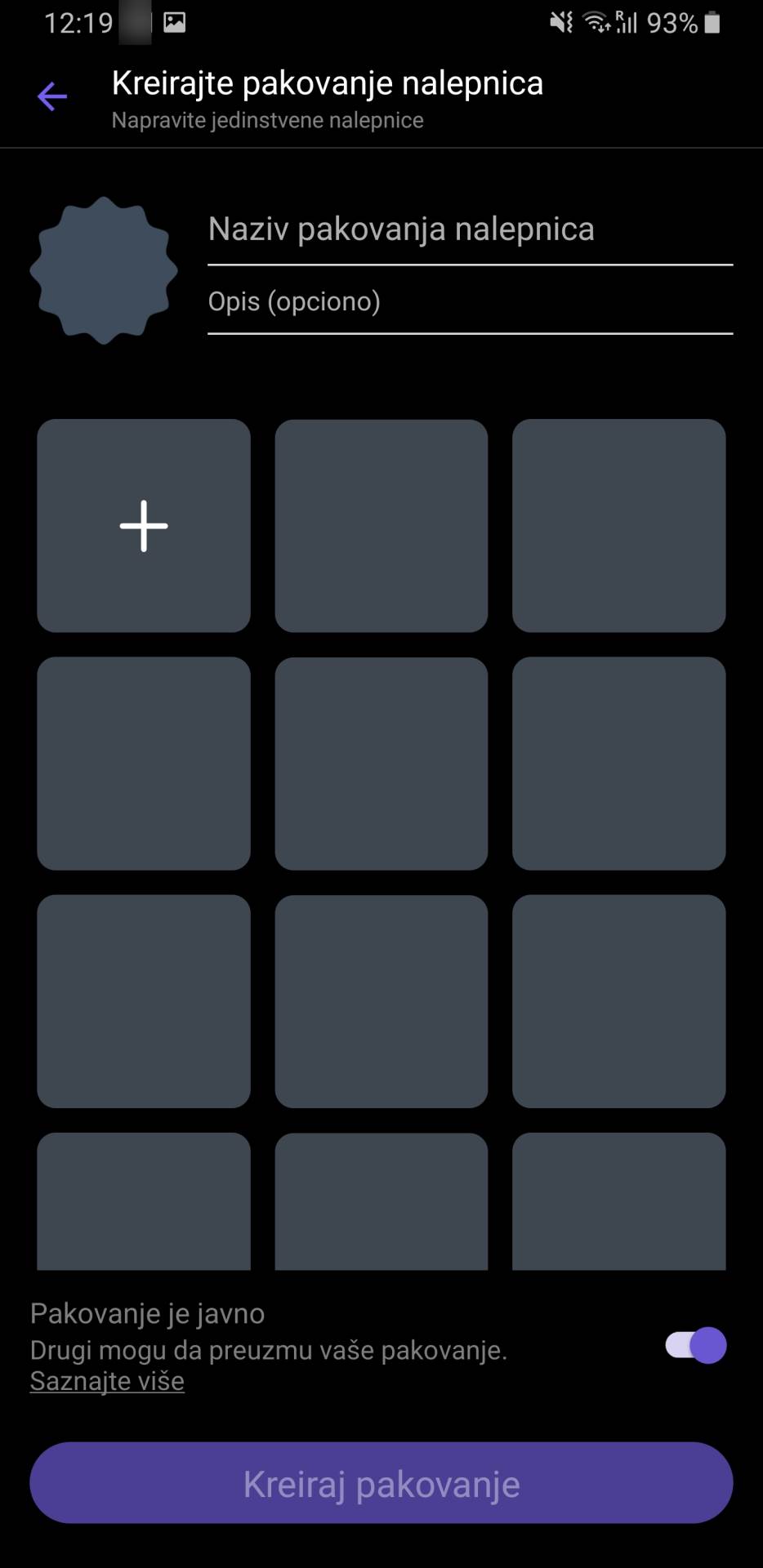Image resolution: width=763 pixels, height=1568 pixels.
Task: Go back using the purple arrow
Action: tap(52, 96)
